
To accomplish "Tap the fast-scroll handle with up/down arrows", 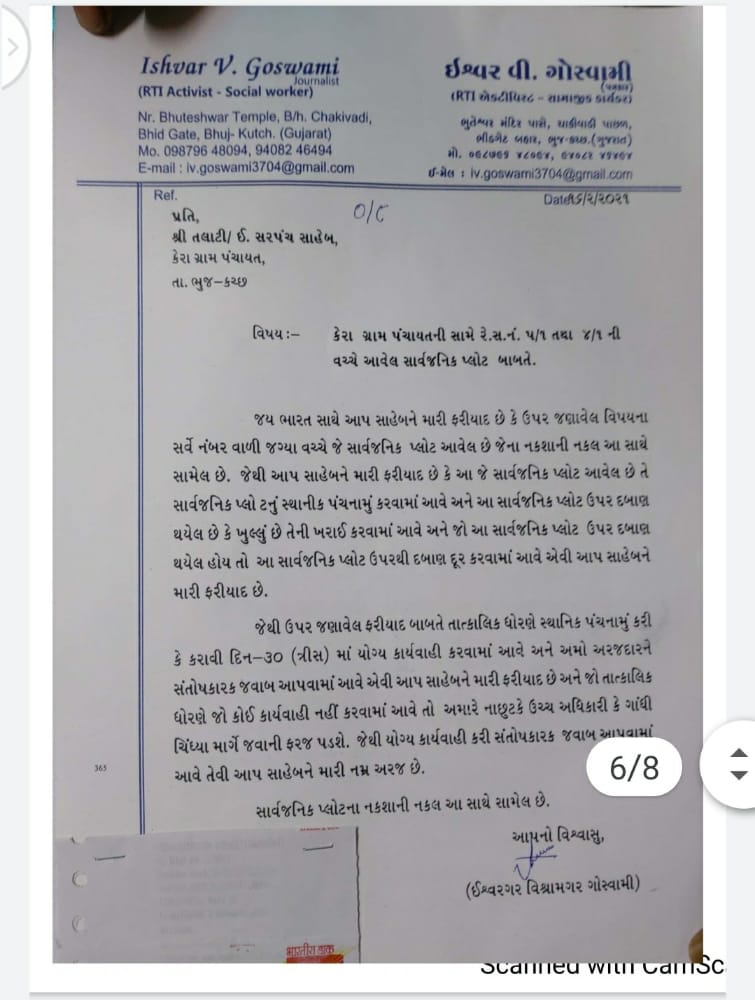I will 737,764.
